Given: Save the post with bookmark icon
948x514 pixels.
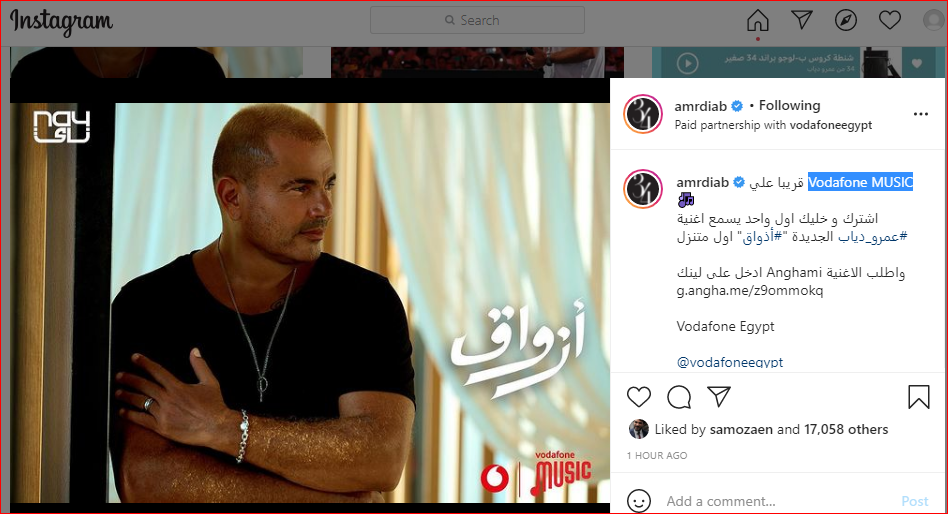Looking at the screenshot, I should 918,397.
